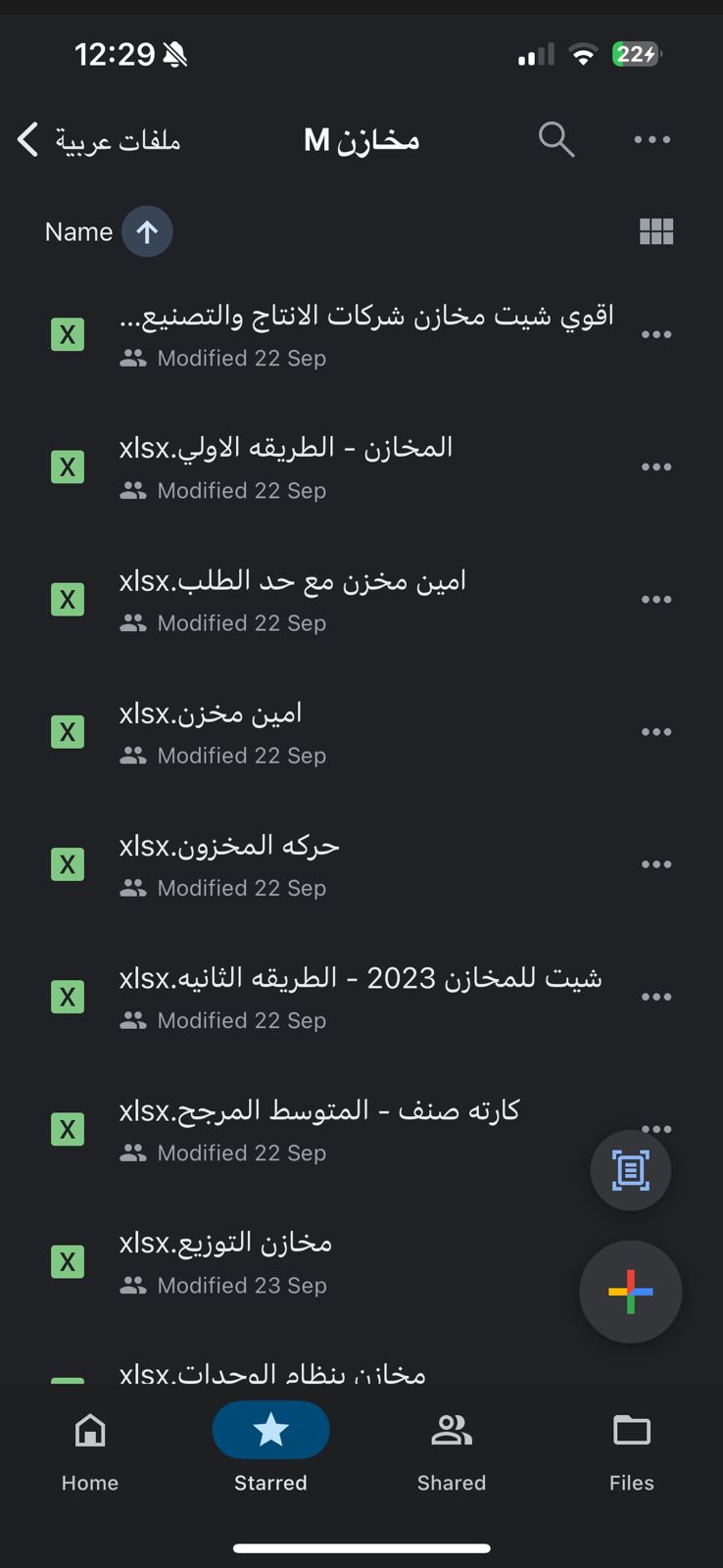Navigate back to ملفات عربية folder
This screenshot has width=723, height=1568.
26,139
